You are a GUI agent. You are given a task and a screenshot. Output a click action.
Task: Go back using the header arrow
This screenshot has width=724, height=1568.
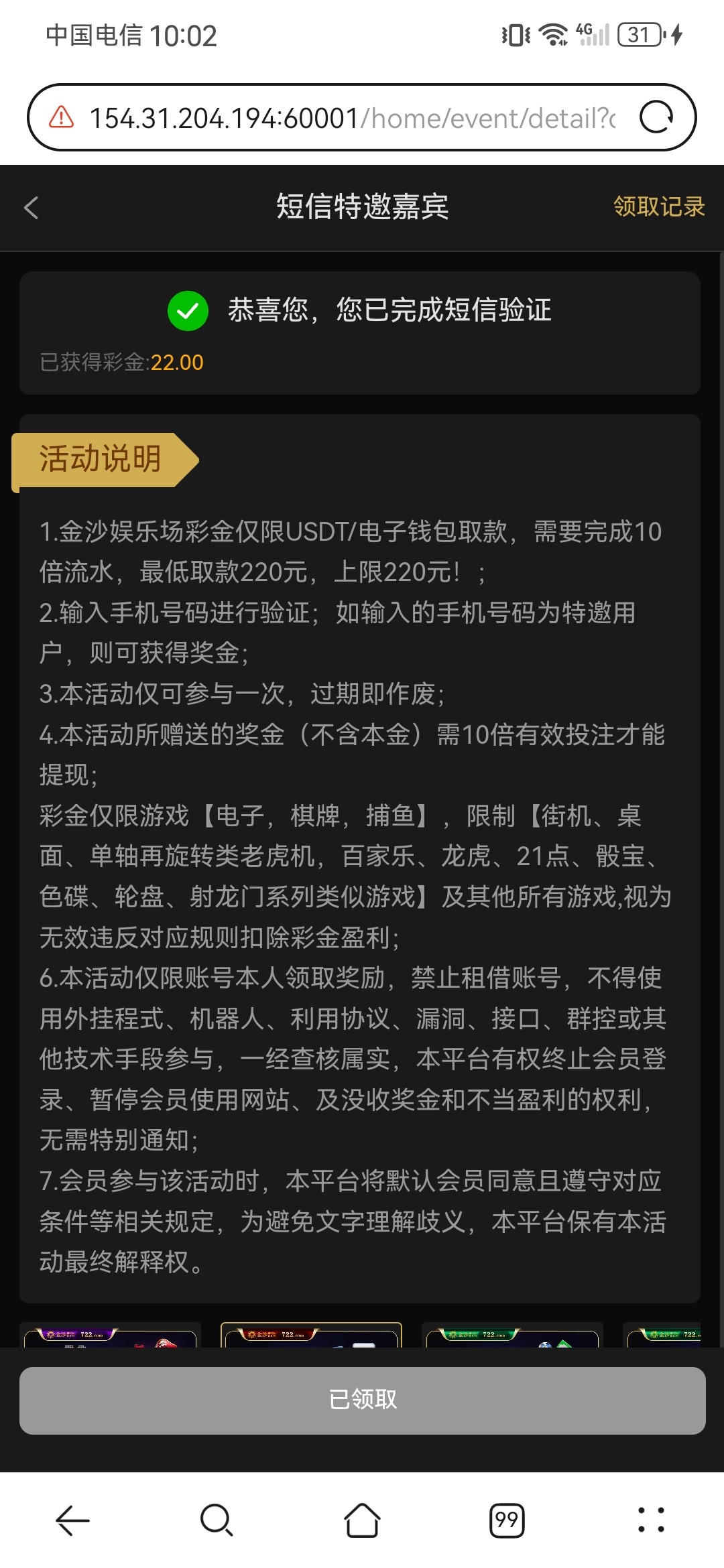coord(32,208)
